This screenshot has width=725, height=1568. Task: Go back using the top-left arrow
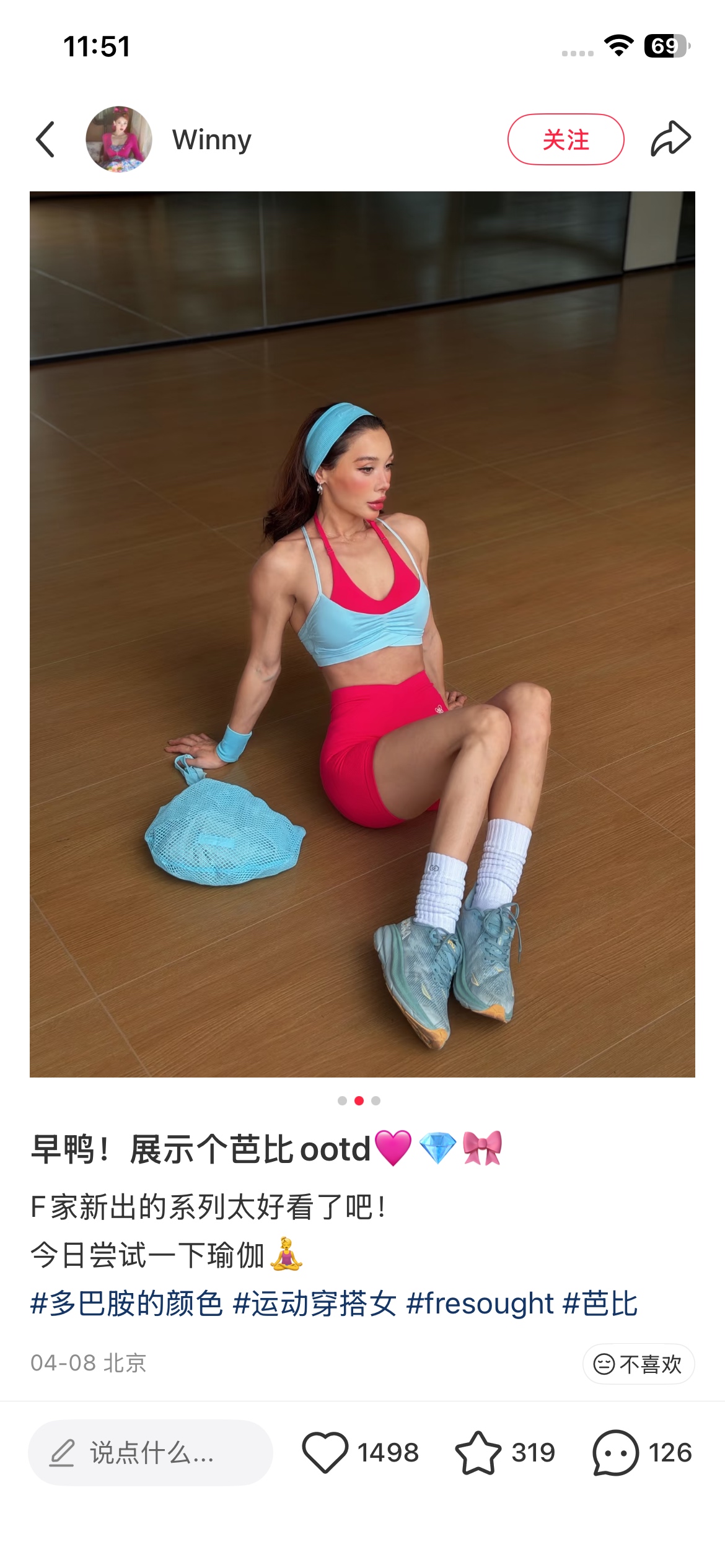(45, 139)
